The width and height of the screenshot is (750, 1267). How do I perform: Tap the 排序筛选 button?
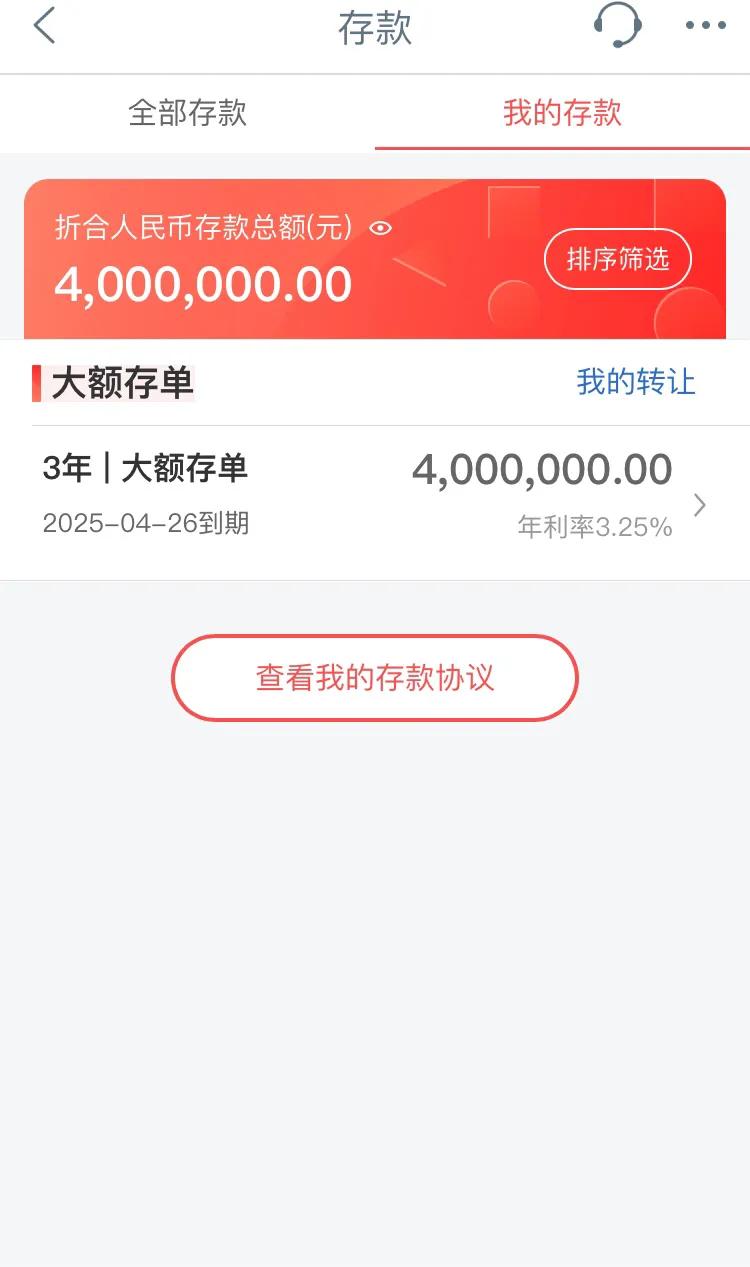click(617, 260)
